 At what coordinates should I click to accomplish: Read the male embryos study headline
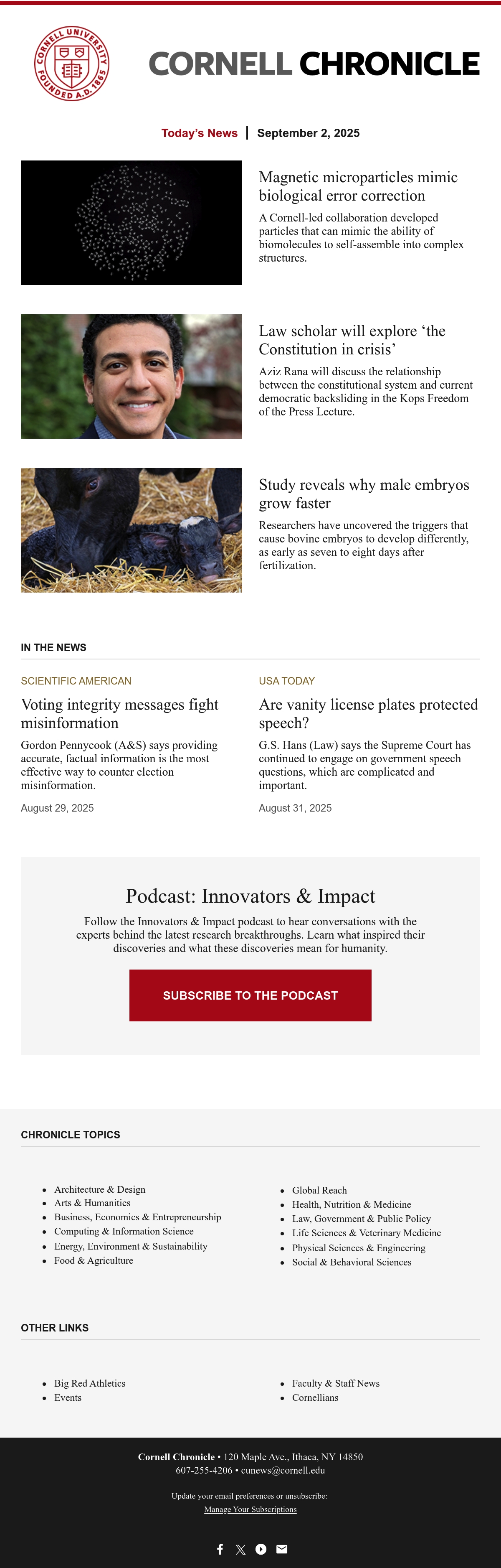(364, 494)
